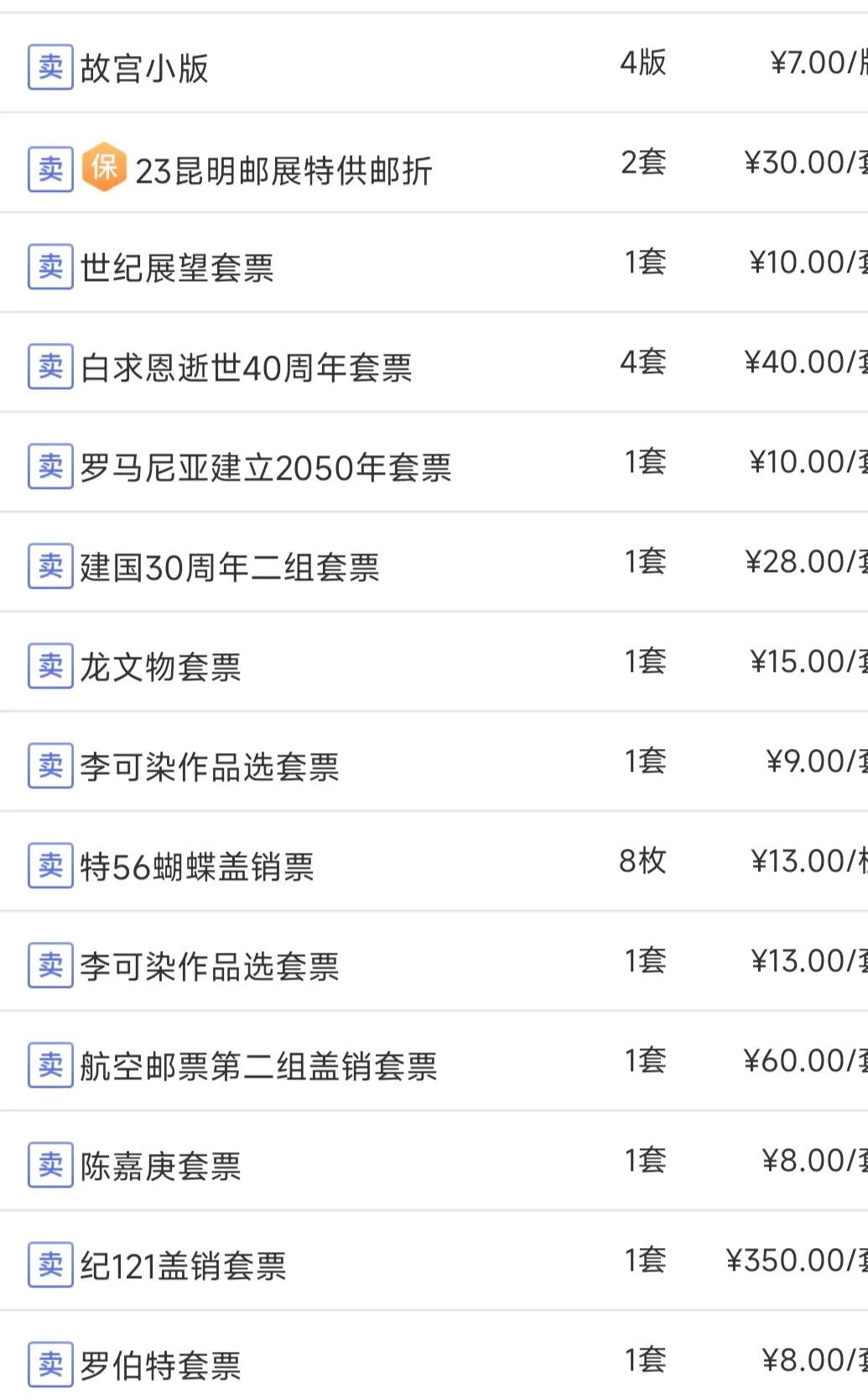The image size is (868, 1399).
Task: Select the 白求恩逝世40周年套票 row
Action: (x=246, y=367)
